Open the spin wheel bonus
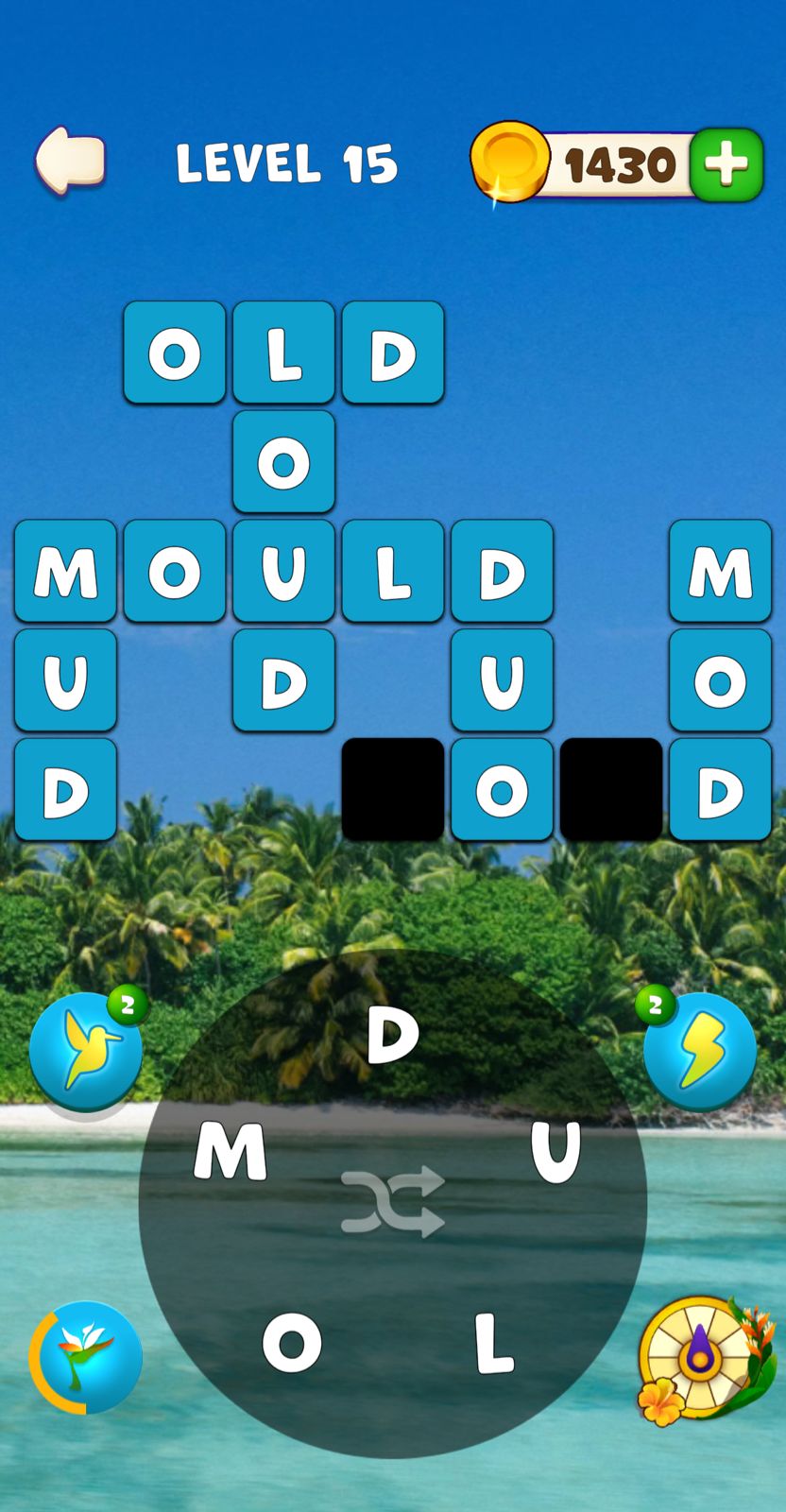Screen dimensions: 786x1512 [x=697, y=1357]
